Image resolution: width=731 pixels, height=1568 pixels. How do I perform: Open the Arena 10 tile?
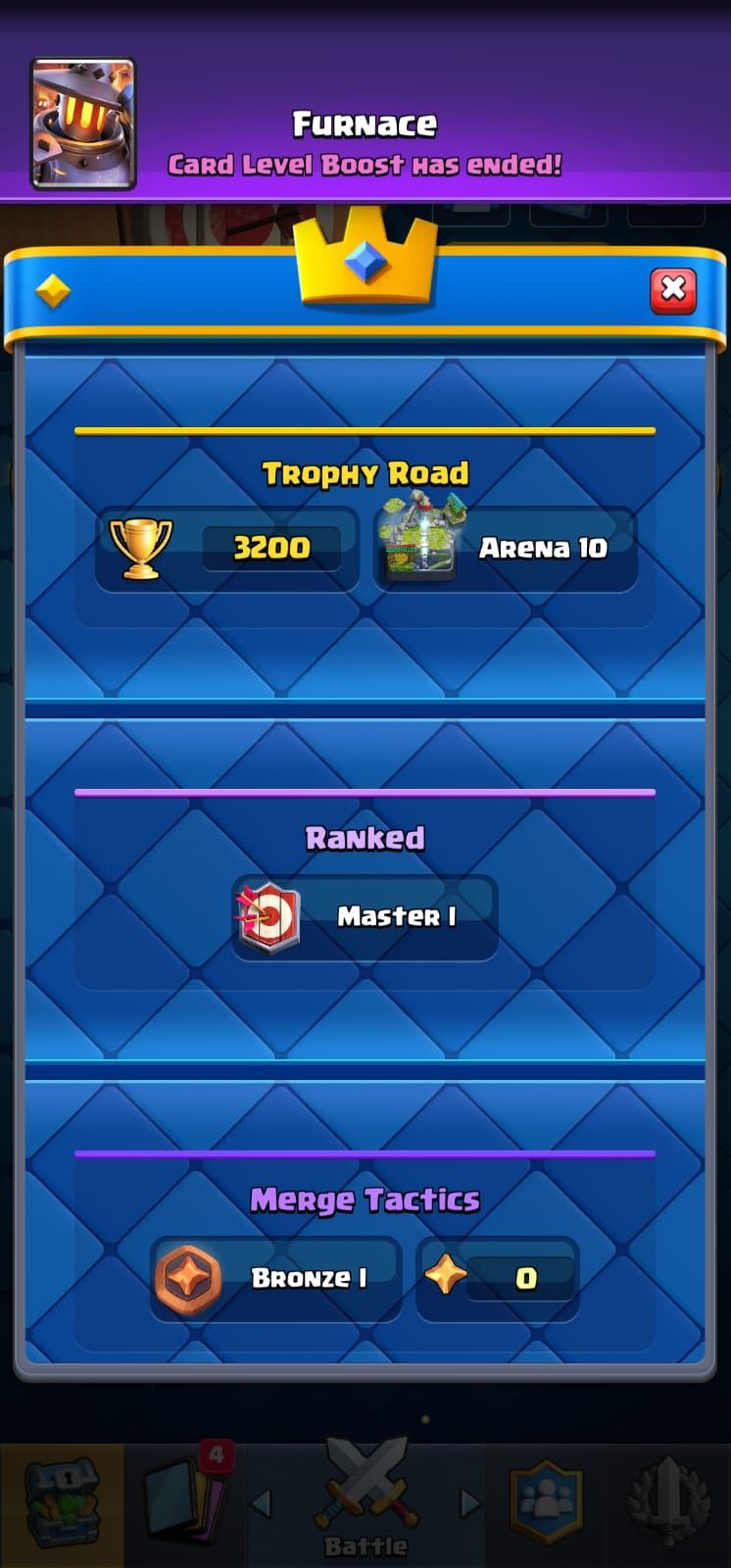pyautogui.click(x=506, y=549)
